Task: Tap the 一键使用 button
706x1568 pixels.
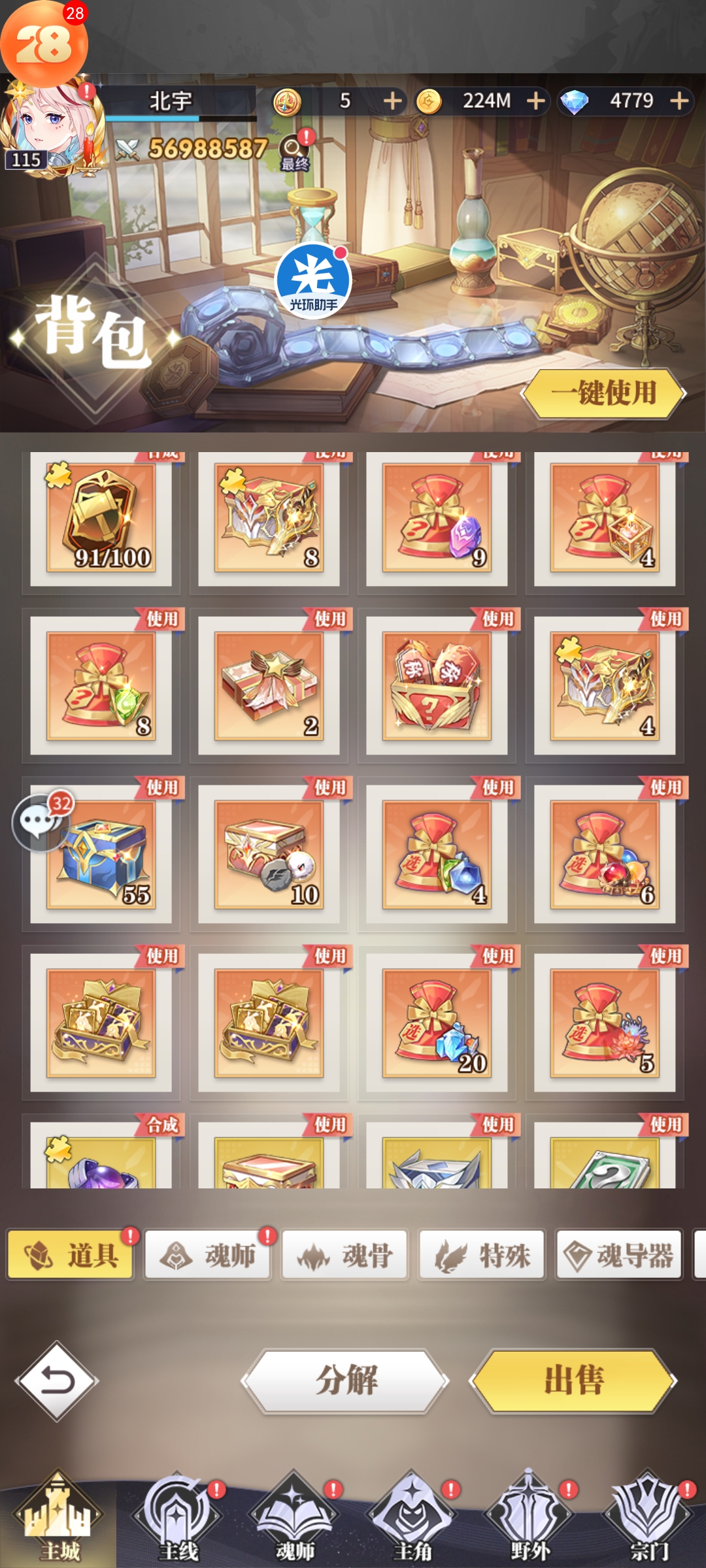Action: tap(604, 393)
